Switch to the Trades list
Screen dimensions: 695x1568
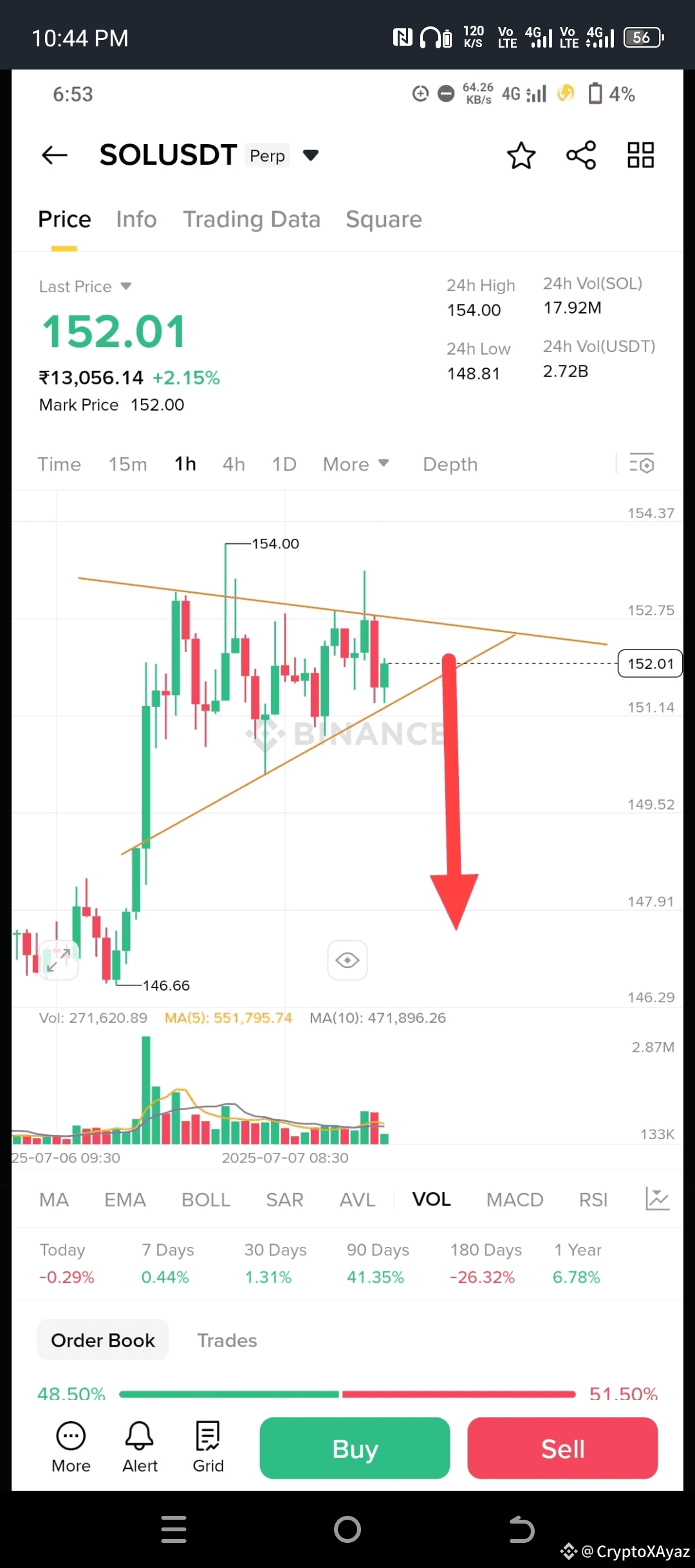(227, 1340)
